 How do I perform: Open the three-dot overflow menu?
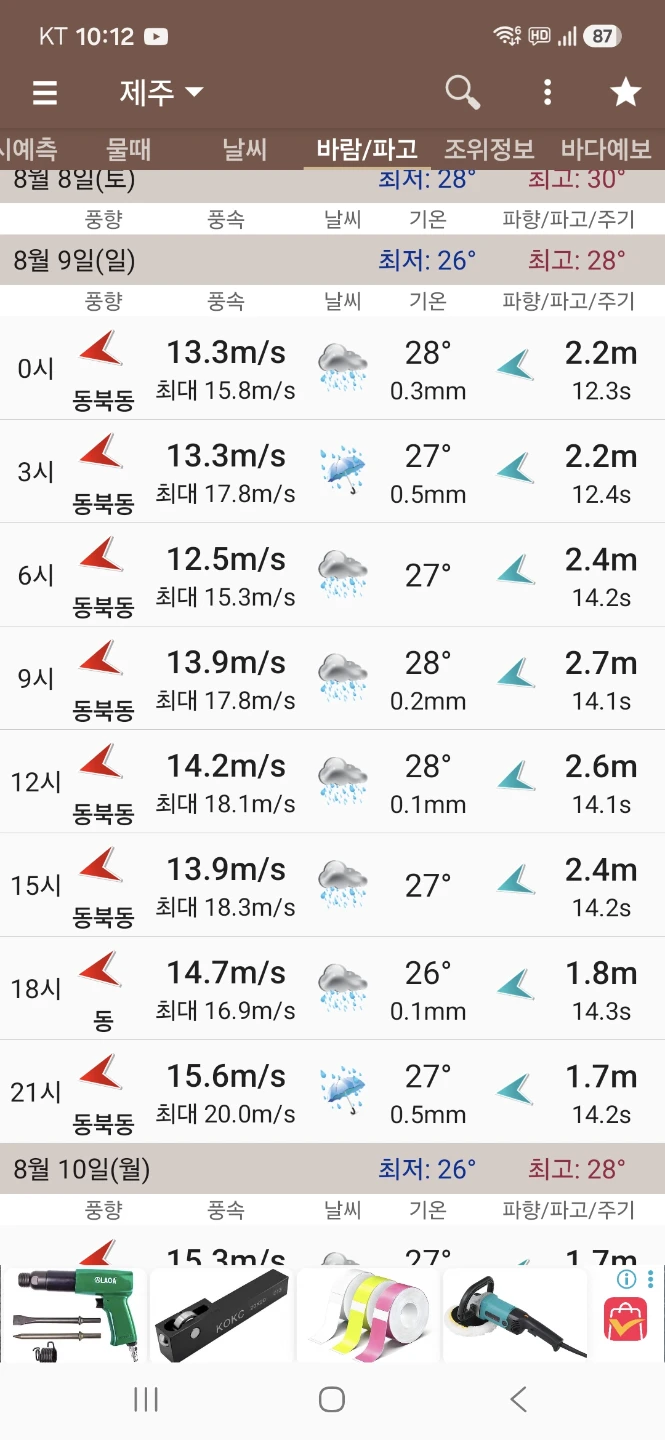click(547, 93)
